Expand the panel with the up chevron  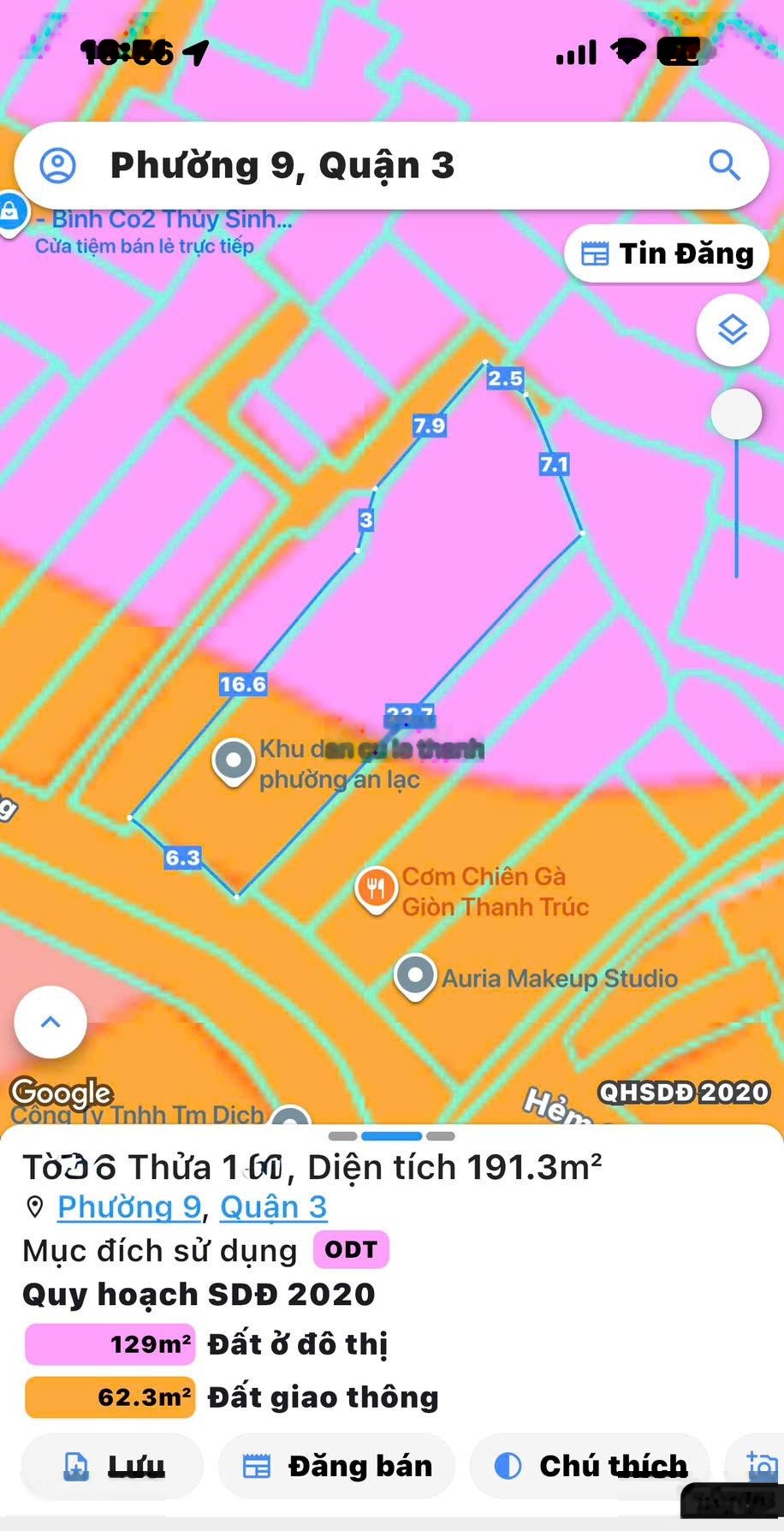tap(50, 1022)
